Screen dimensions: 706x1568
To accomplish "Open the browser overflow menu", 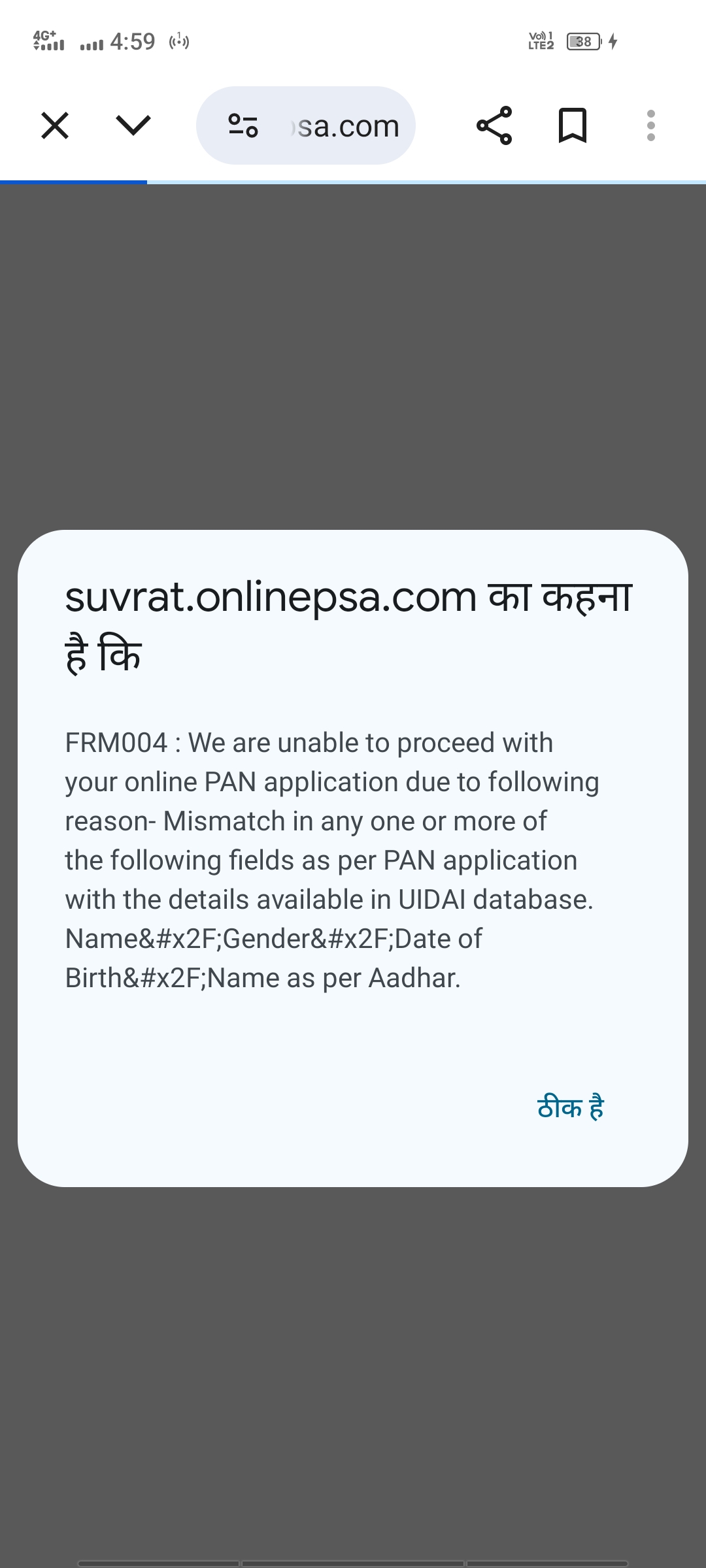I will tap(650, 125).
